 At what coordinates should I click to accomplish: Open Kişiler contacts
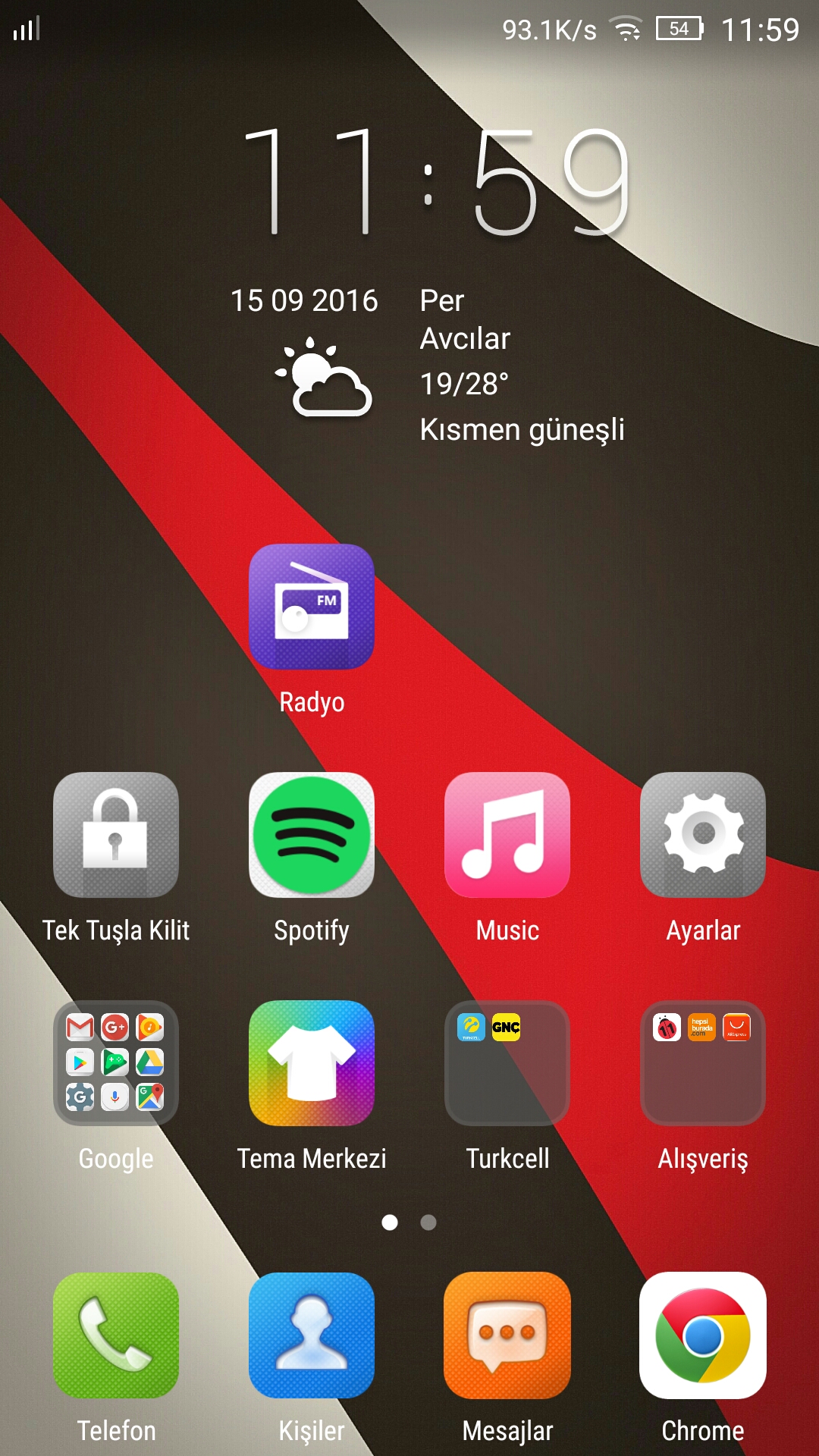pyautogui.click(x=311, y=1335)
